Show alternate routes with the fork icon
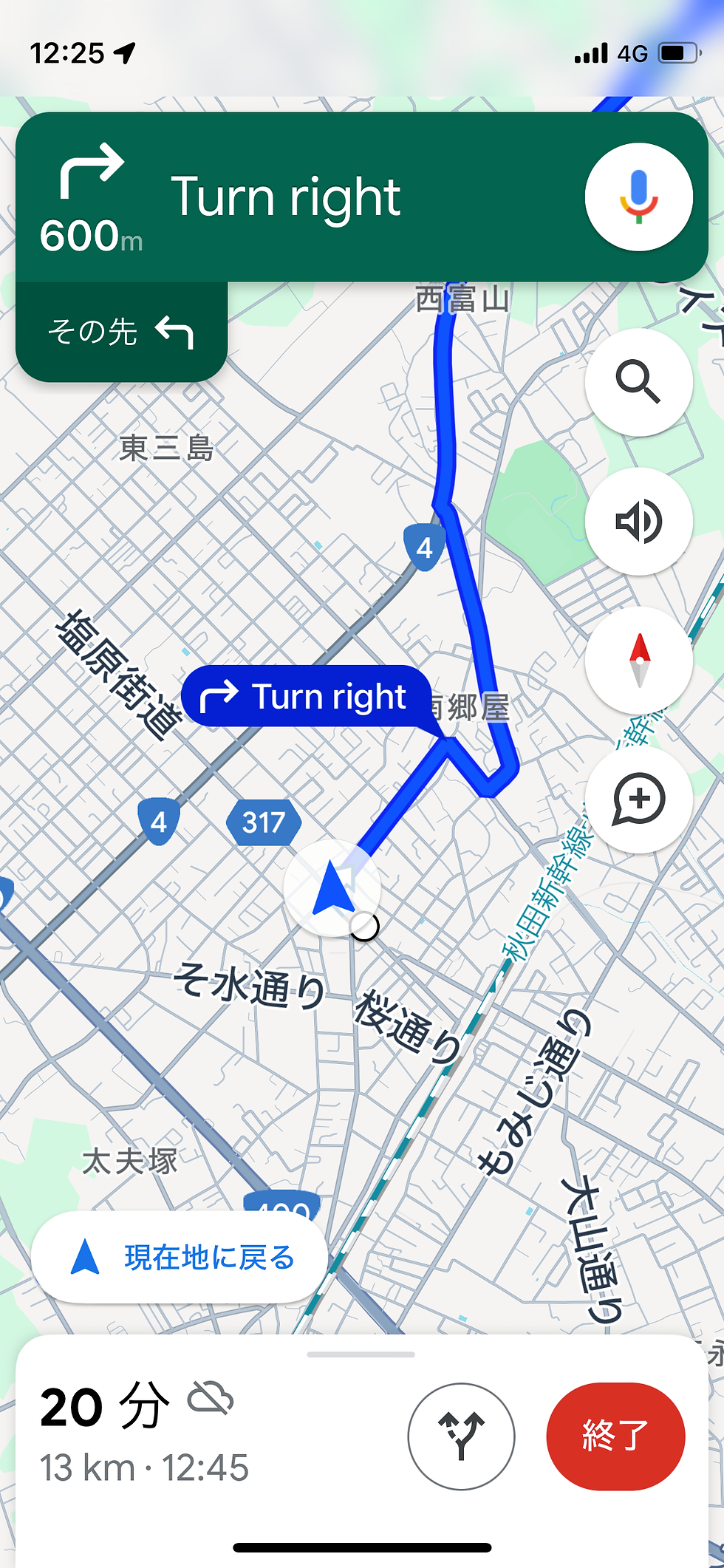 [461, 1436]
